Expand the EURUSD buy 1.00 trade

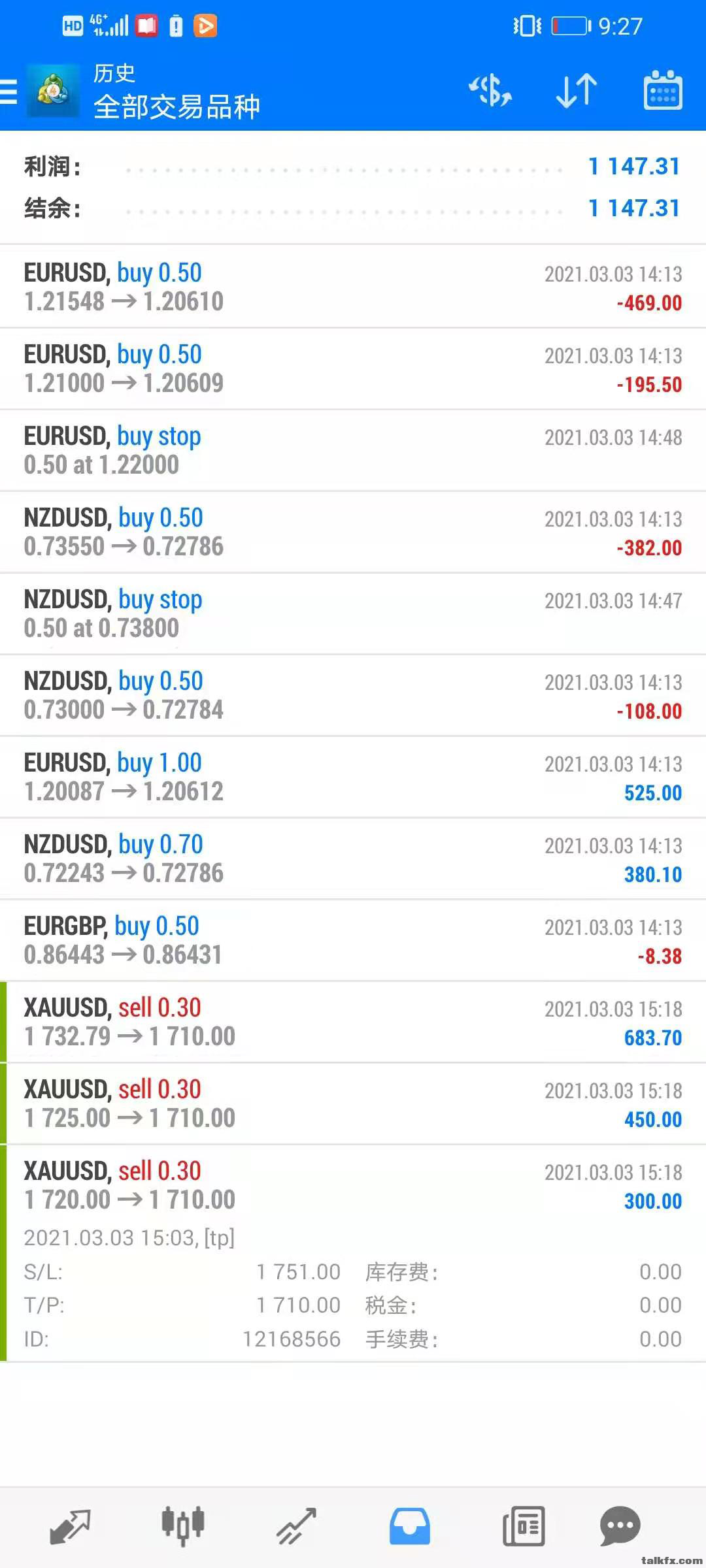click(353, 777)
